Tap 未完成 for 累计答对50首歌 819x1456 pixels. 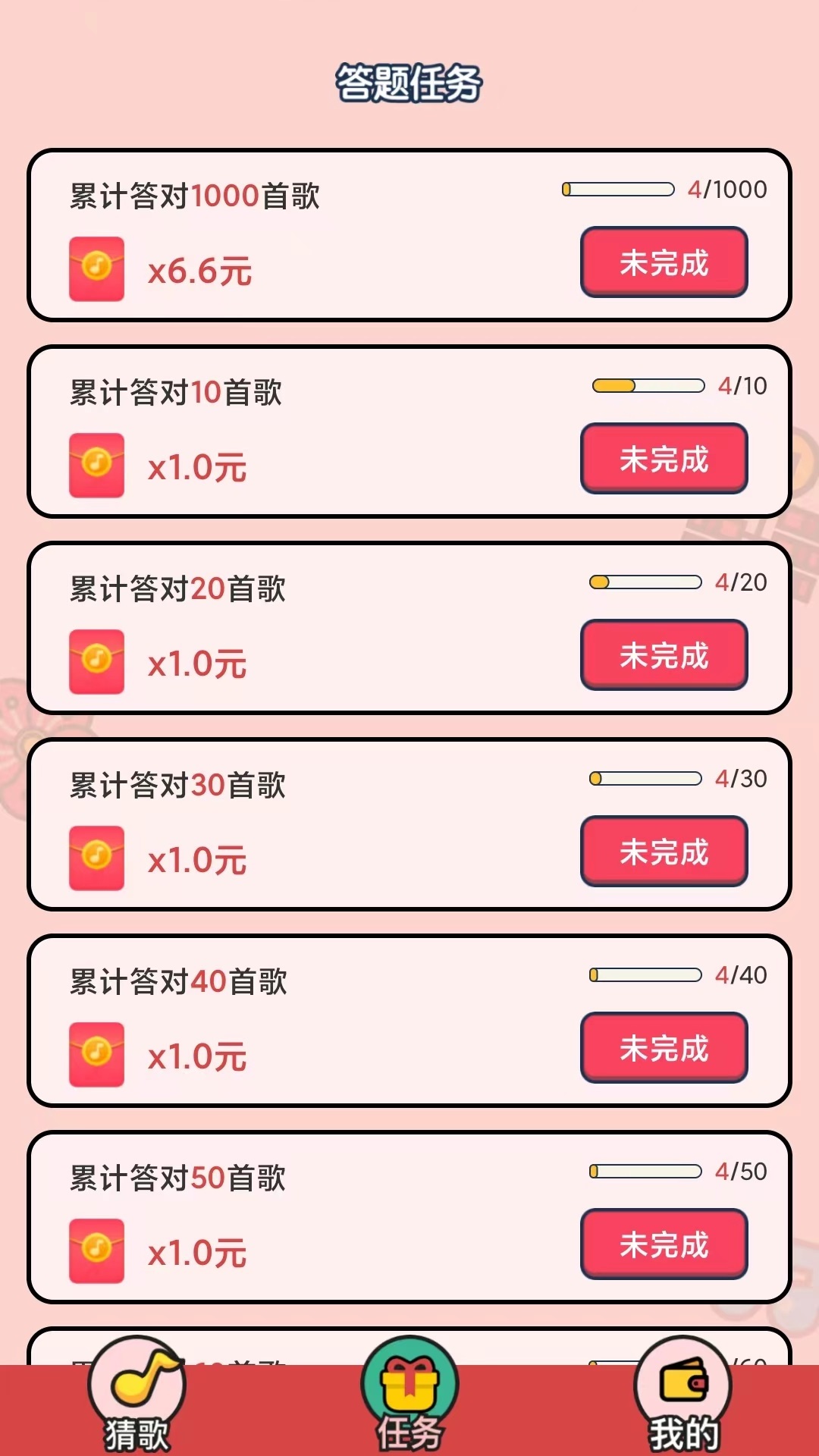[664, 1244]
